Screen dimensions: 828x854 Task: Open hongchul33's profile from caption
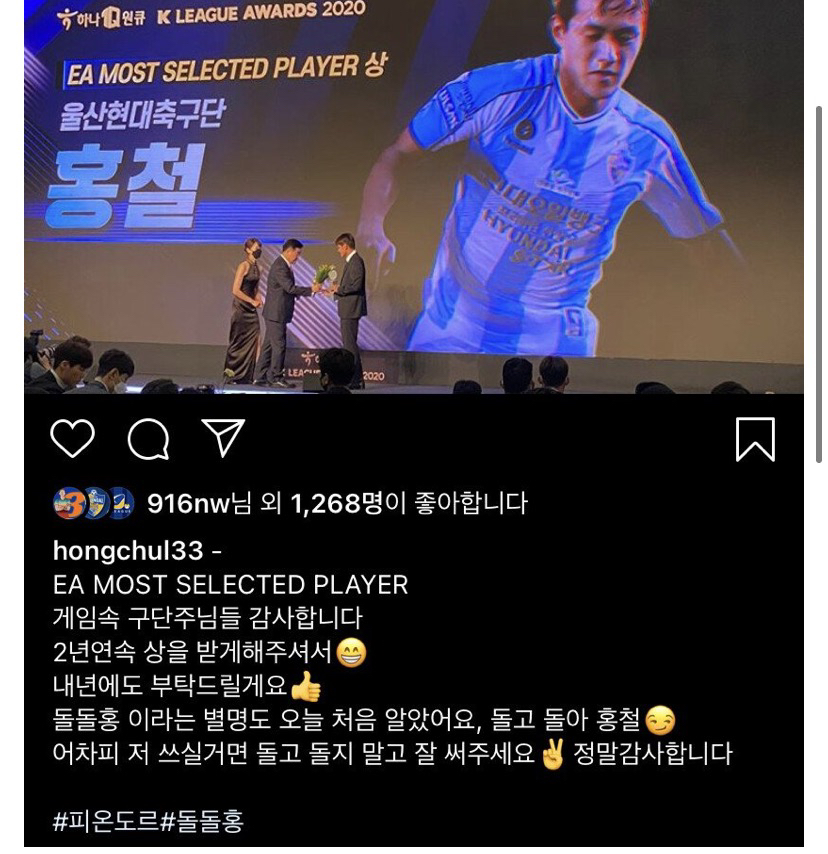pyautogui.click(x=128, y=551)
